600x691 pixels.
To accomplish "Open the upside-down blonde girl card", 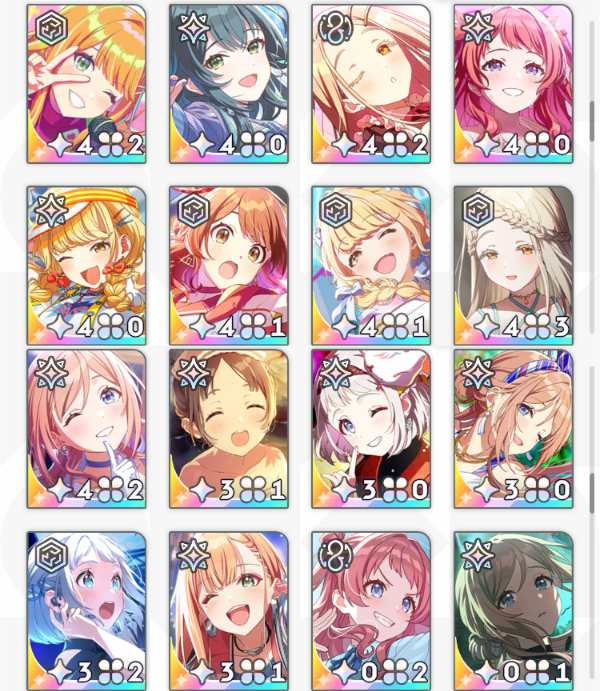I will click(371, 84).
